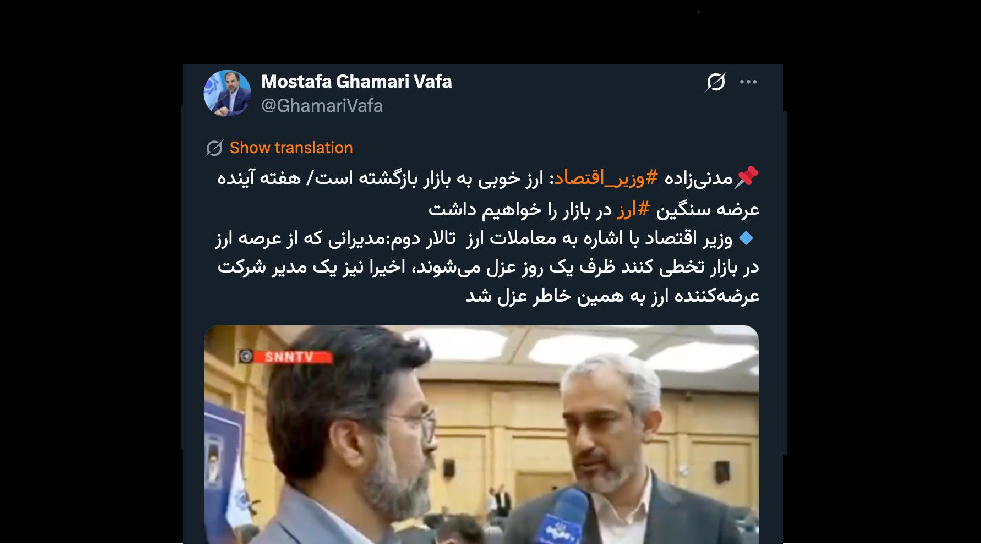Open the @GhamariVafa handle
Viewport: 981px width, 544px height.
coord(321,105)
